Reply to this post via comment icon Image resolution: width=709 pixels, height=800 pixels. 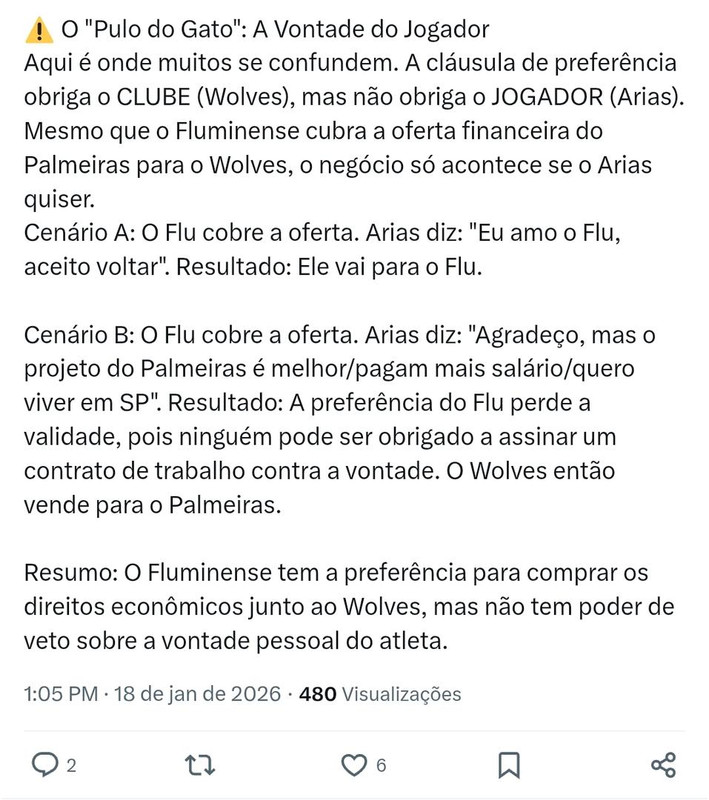coord(46,766)
